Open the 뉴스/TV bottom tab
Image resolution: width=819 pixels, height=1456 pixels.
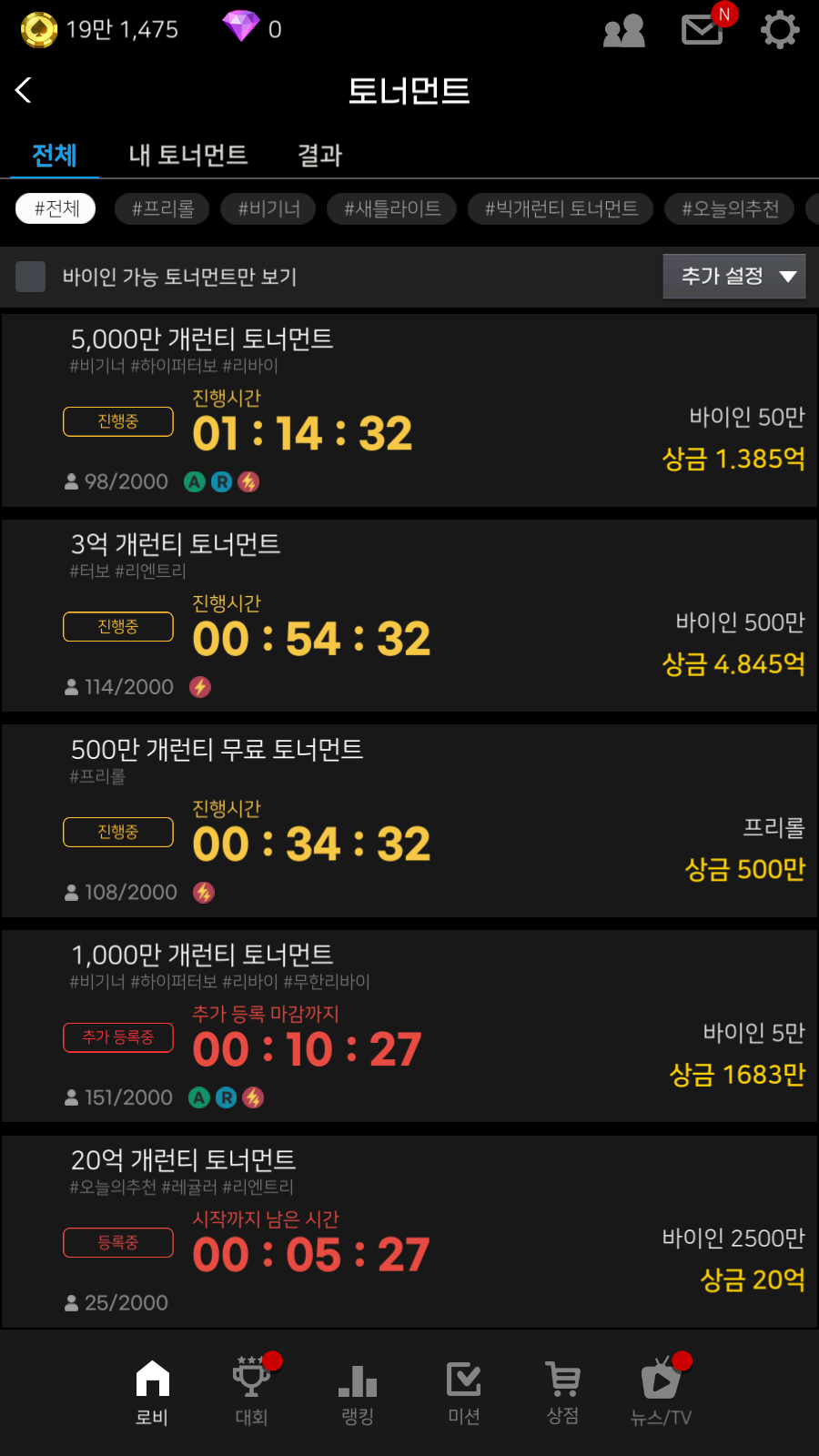point(662,1392)
